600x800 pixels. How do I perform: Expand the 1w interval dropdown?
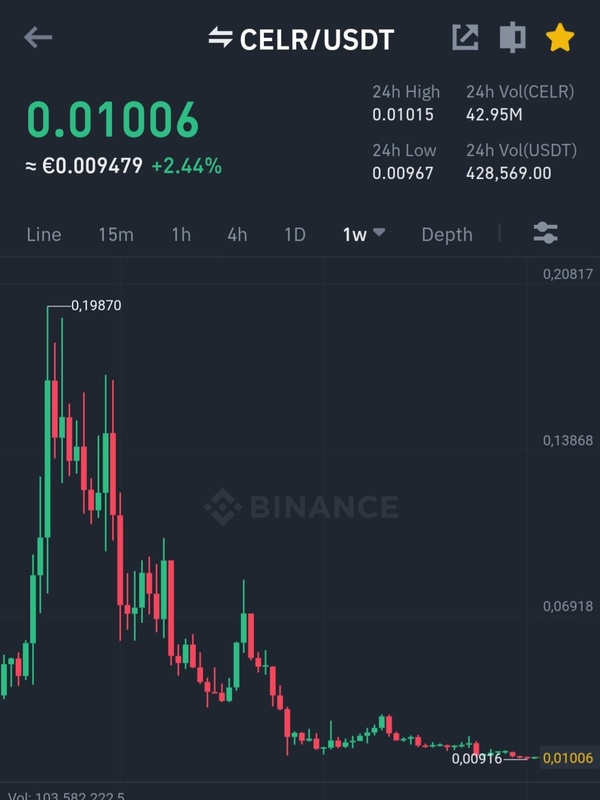pyautogui.click(x=364, y=234)
